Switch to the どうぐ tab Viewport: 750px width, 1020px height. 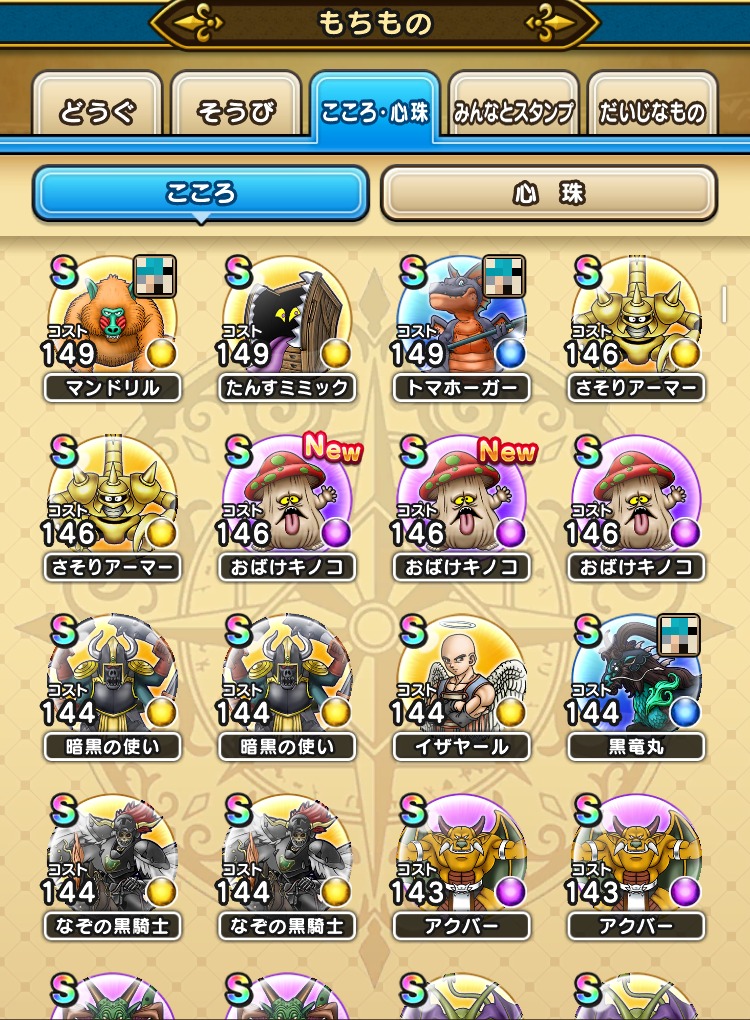click(97, 110)
